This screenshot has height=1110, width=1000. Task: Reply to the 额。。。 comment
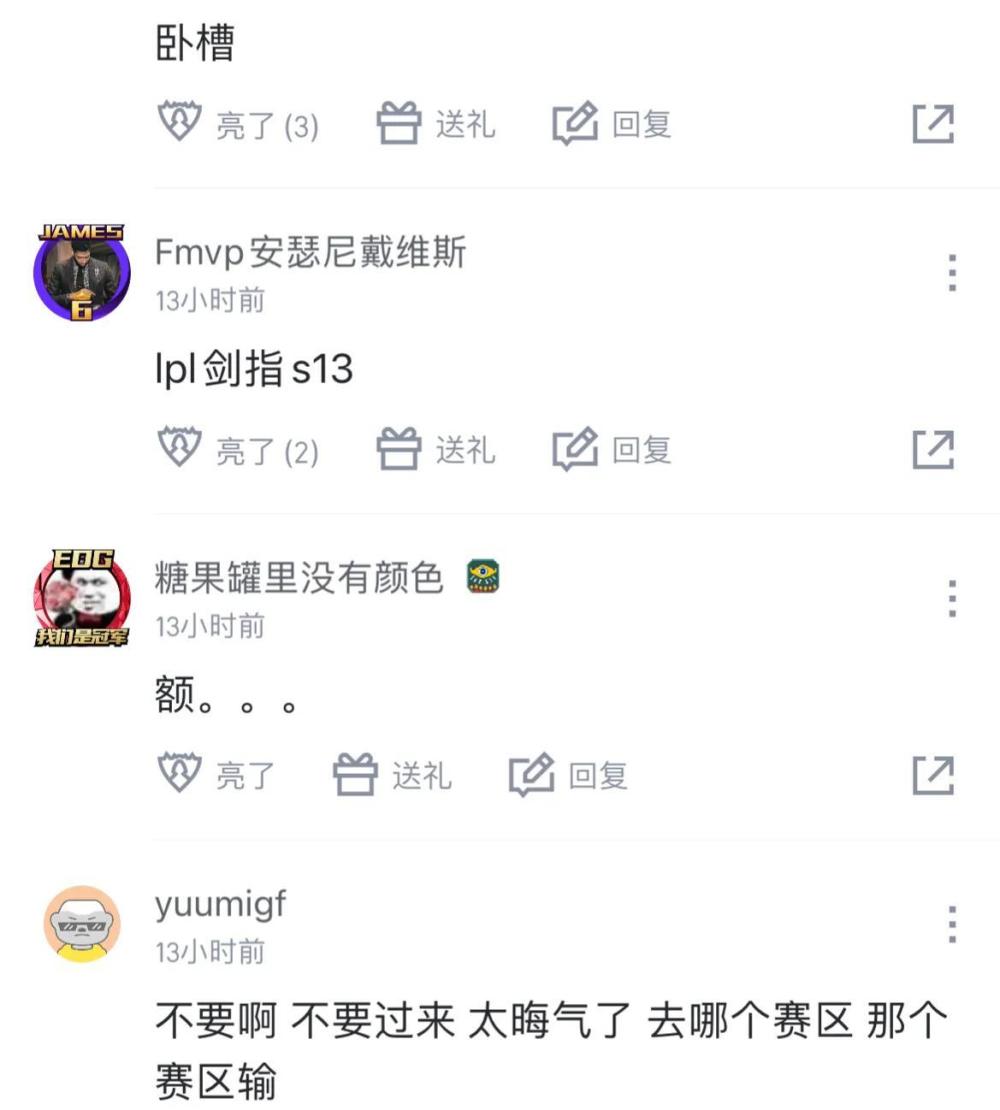tap(568, 776)
